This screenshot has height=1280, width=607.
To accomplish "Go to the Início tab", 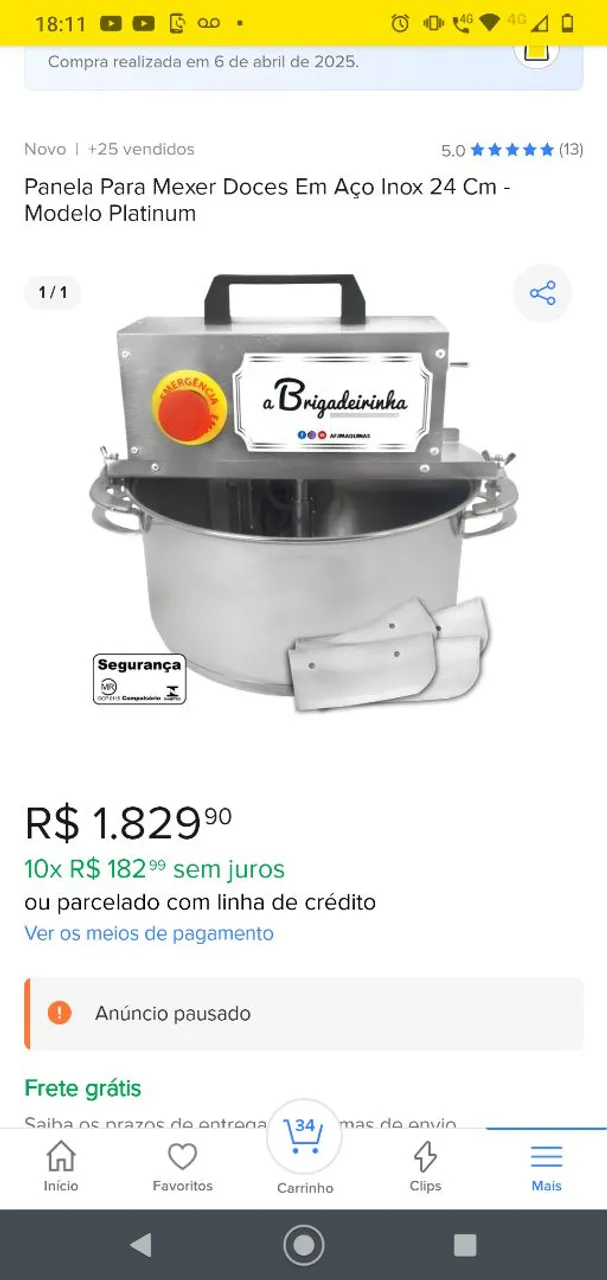I will coord(61,1167).
